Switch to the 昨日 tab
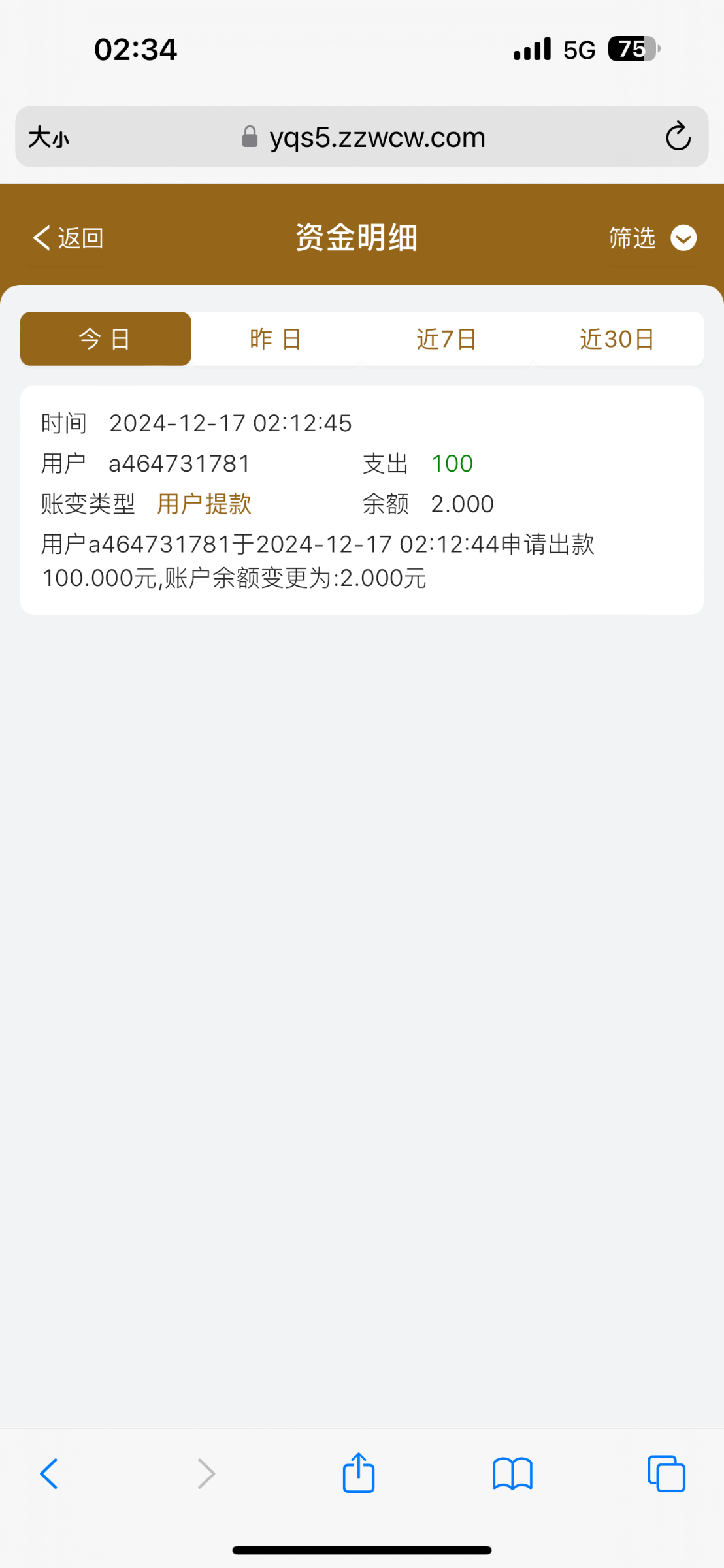 coord(276,338)
